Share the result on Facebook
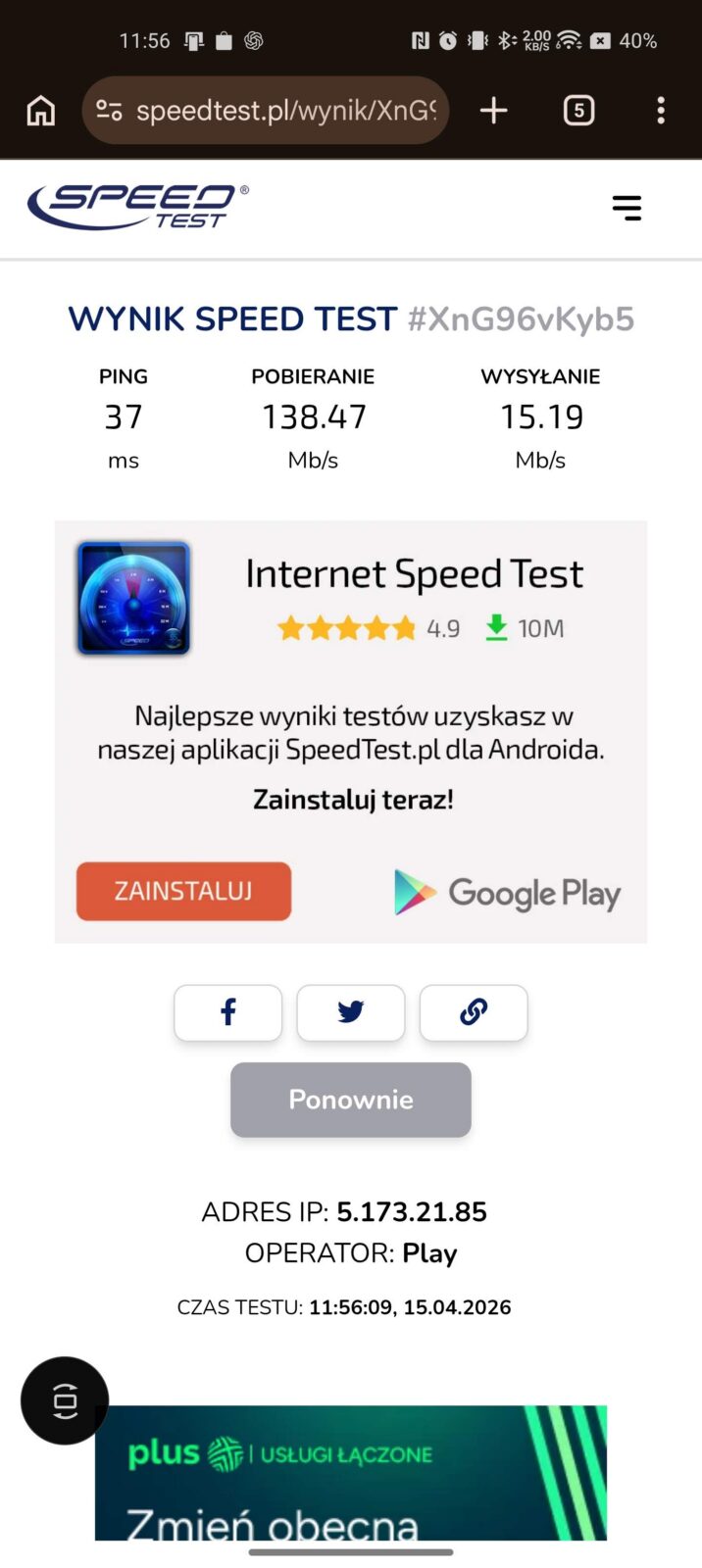The image size is (702, 1568). [228, 1012]
